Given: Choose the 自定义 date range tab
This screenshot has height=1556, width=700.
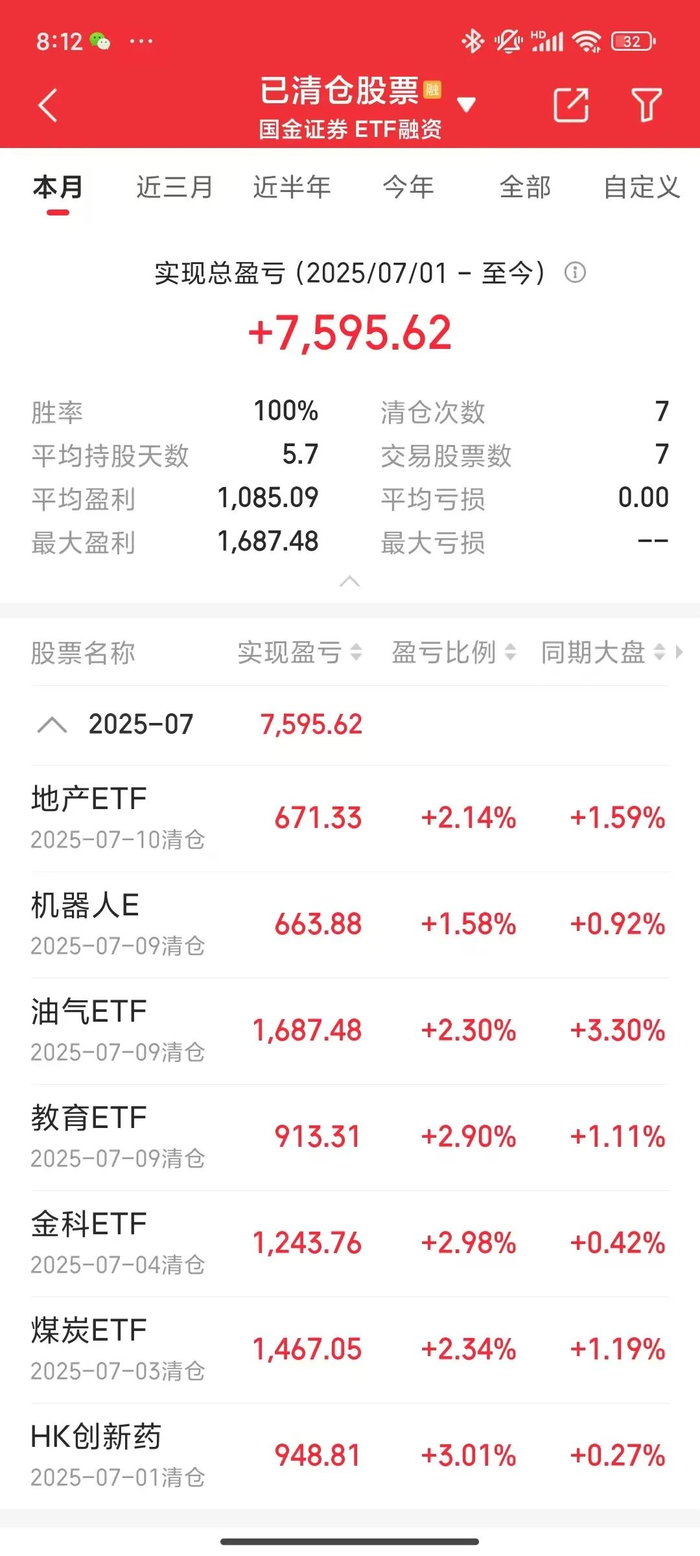Looking at the screenshot, I should (x=641, y=187).
